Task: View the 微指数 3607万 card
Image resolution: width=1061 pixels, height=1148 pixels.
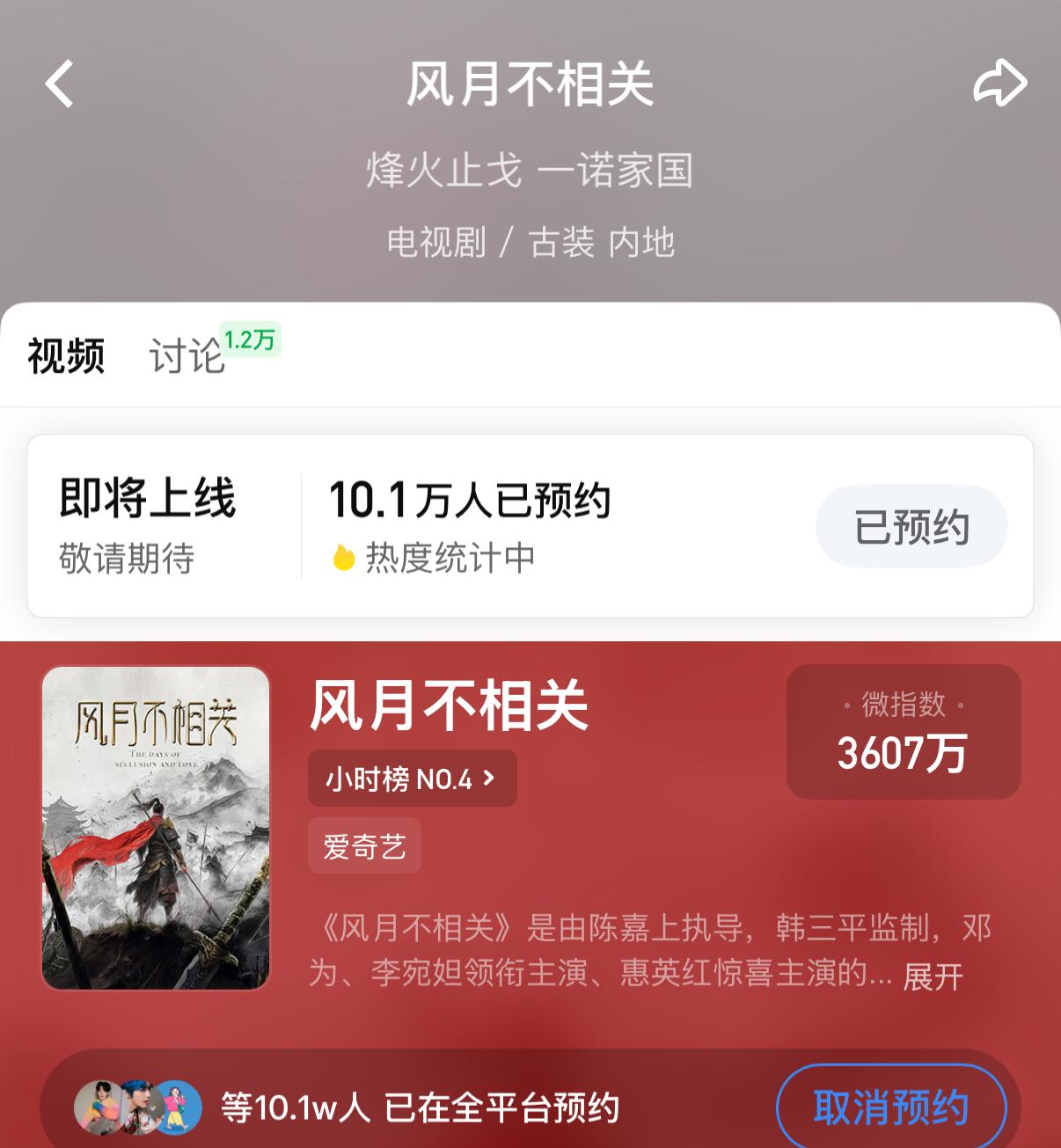Action: click(x=904, y=732)
